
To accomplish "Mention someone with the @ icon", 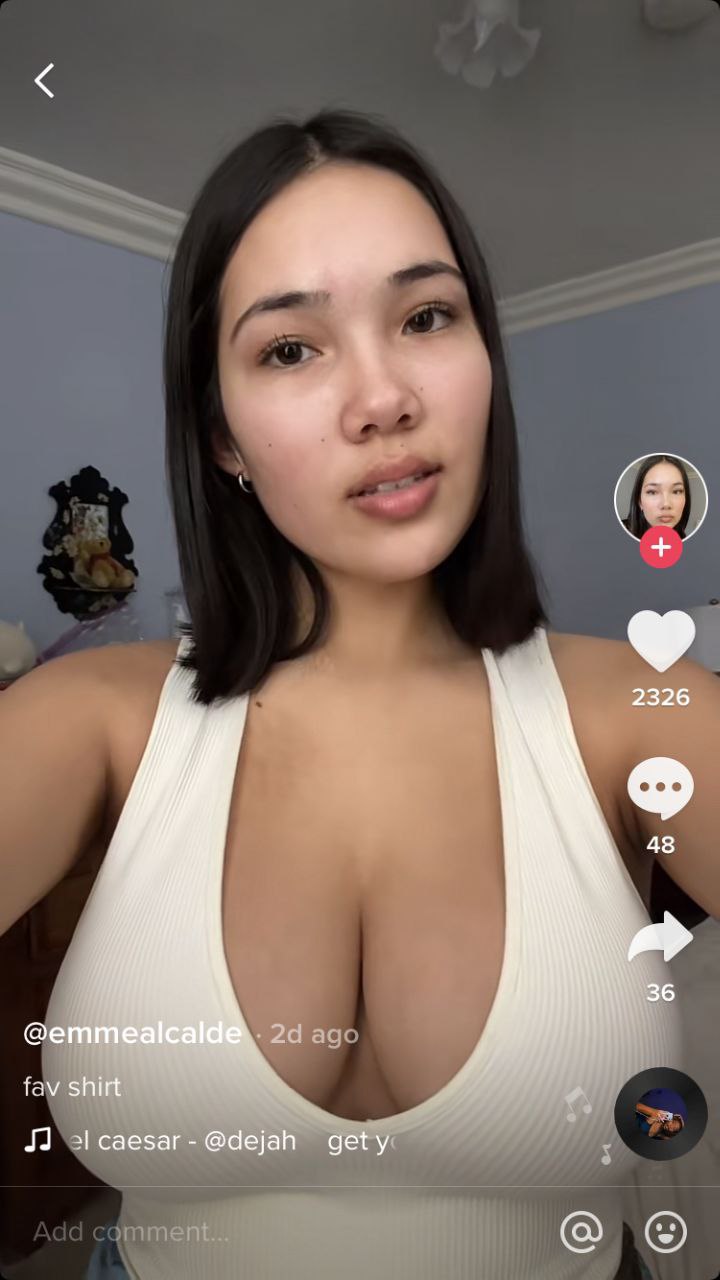I will click(582, 1232).
